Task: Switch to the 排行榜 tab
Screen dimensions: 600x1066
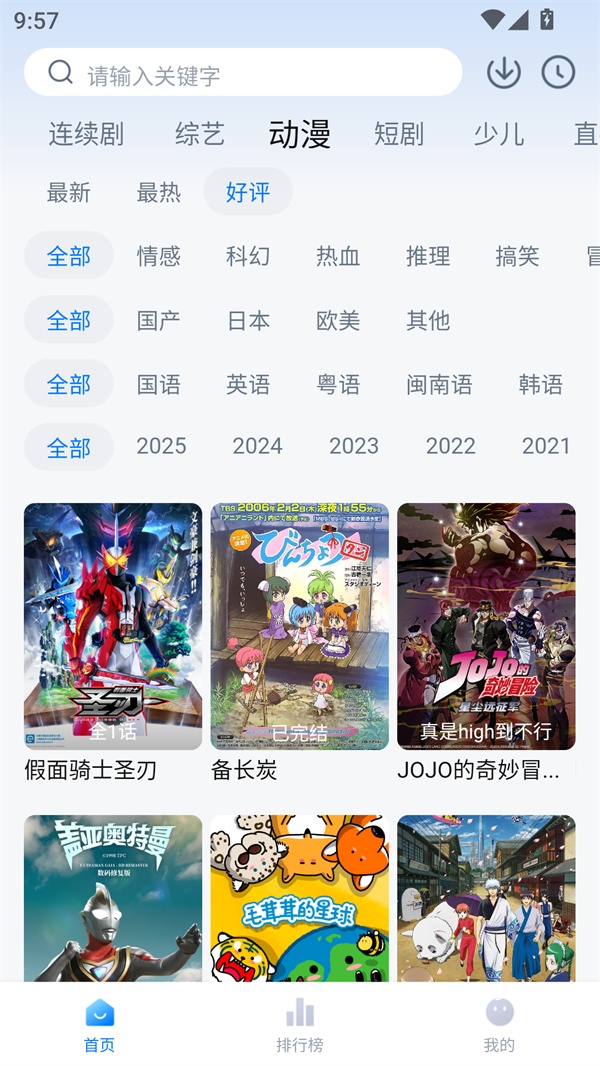Action: (300, 1025)
